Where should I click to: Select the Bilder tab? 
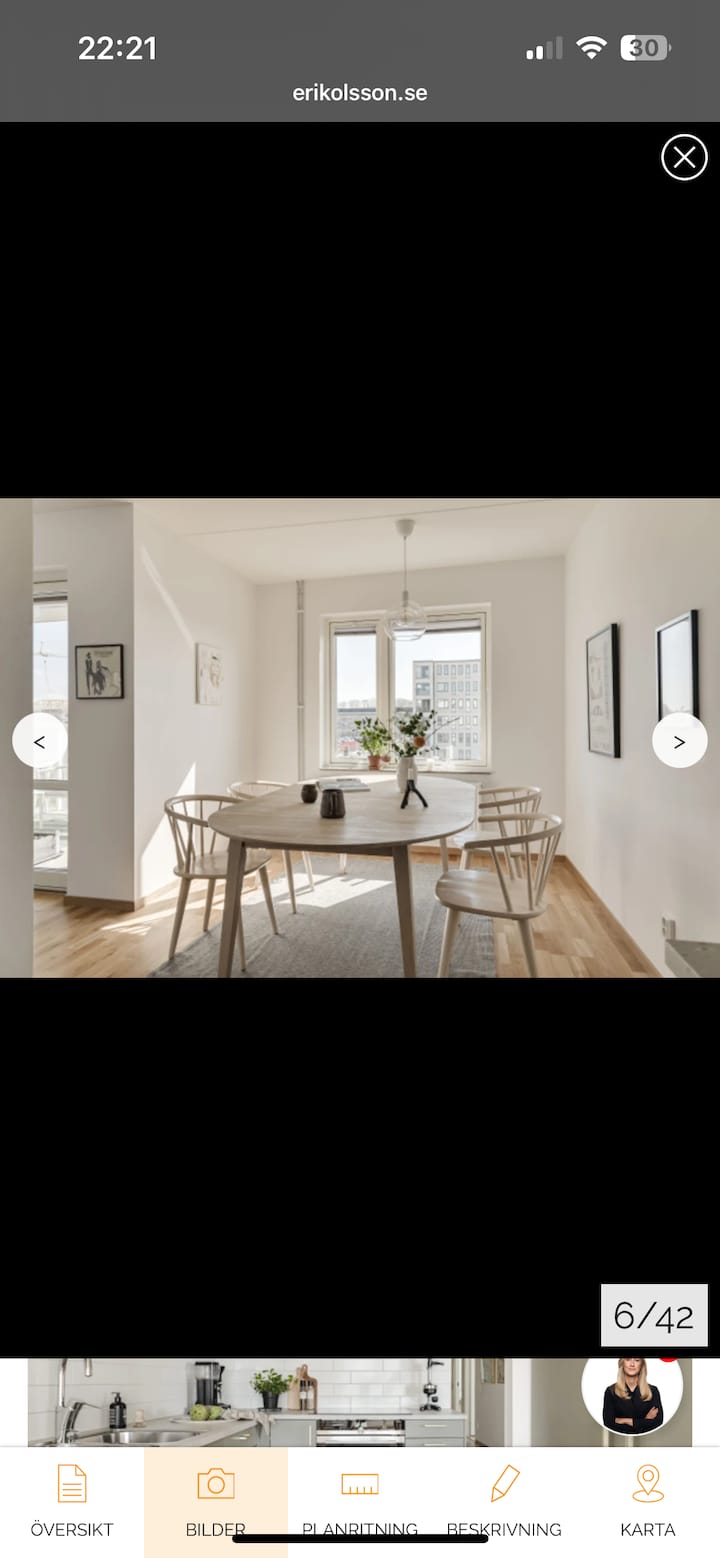tap(216, 1500)
